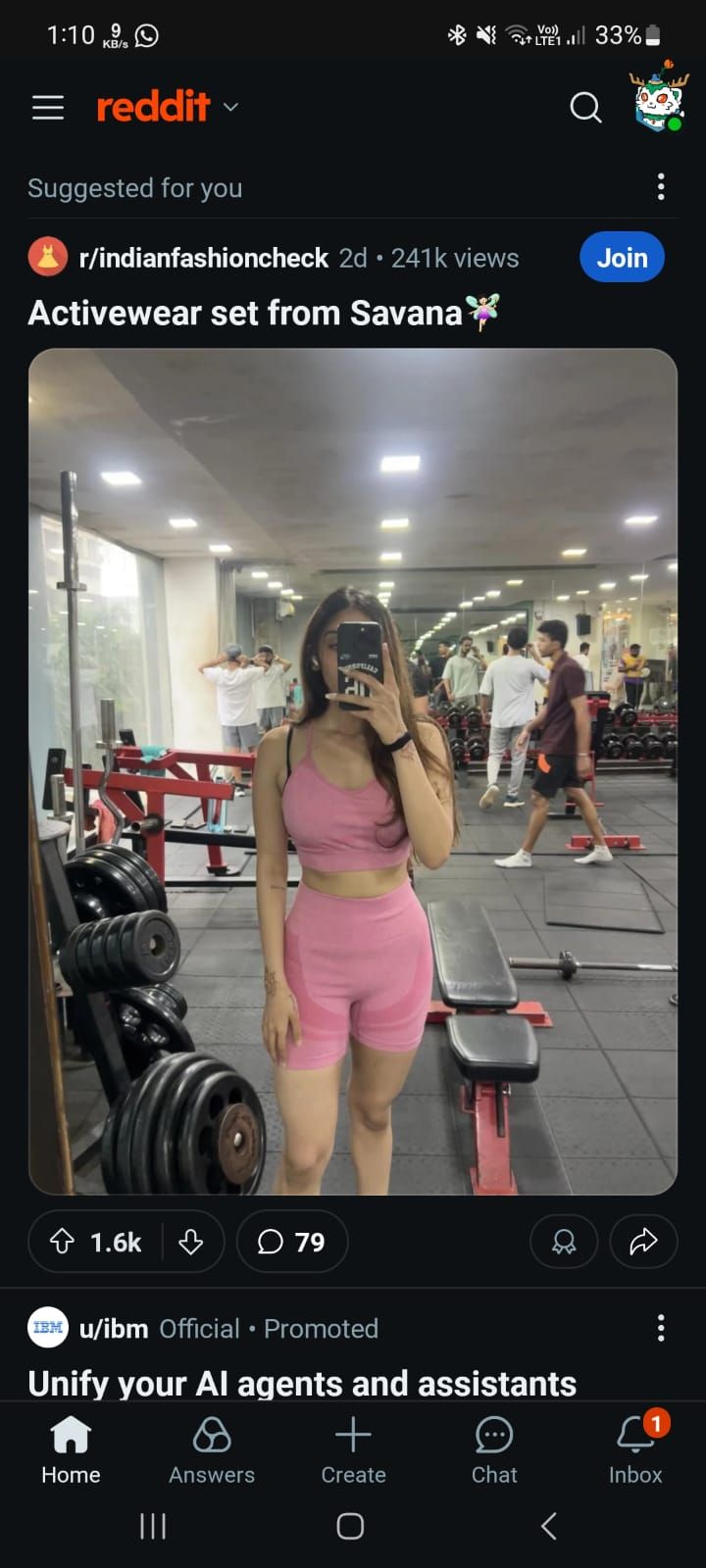
Task: Open the 79 comments
Action: (292, 1242)
